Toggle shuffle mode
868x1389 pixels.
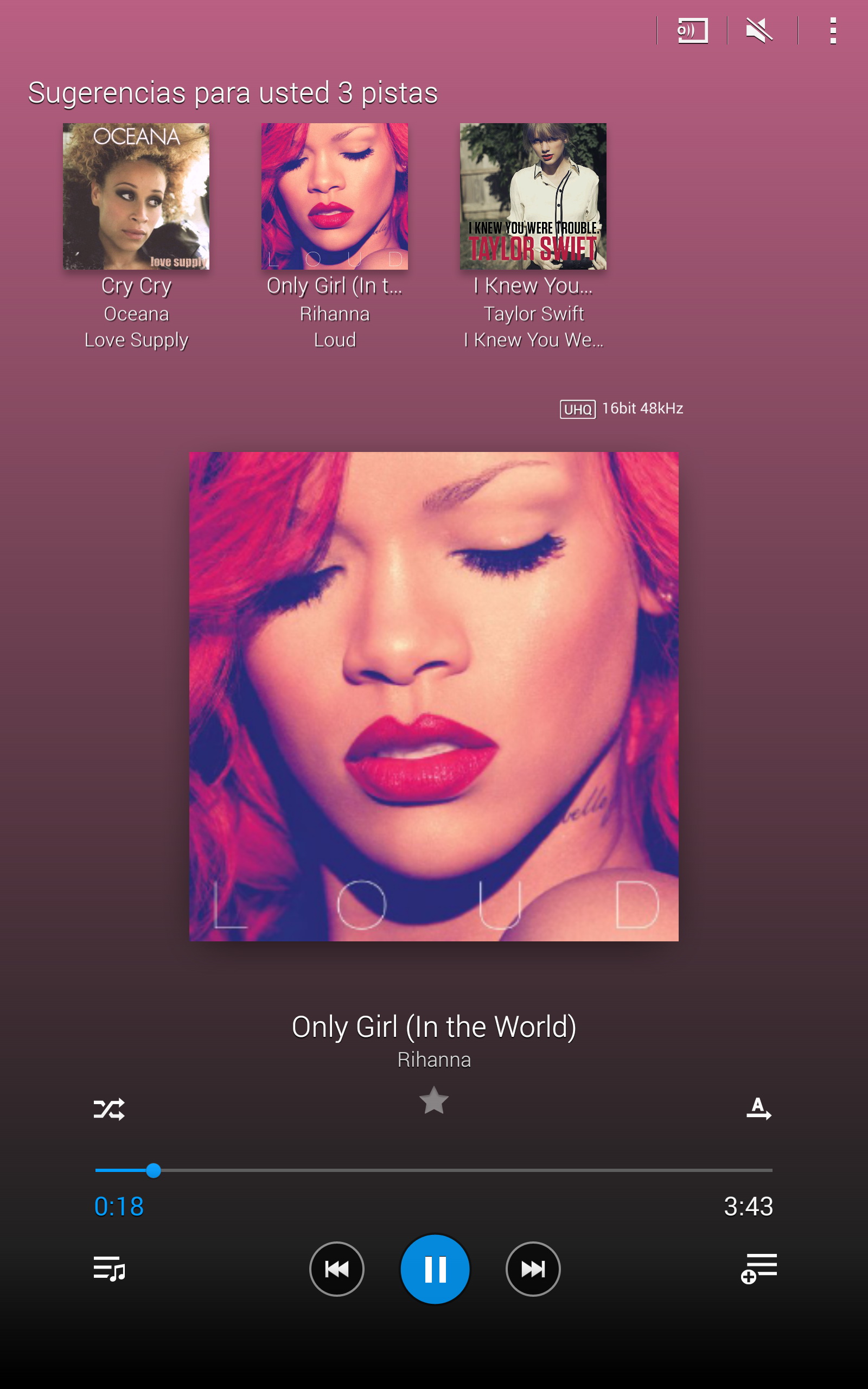pos(109,1109)
